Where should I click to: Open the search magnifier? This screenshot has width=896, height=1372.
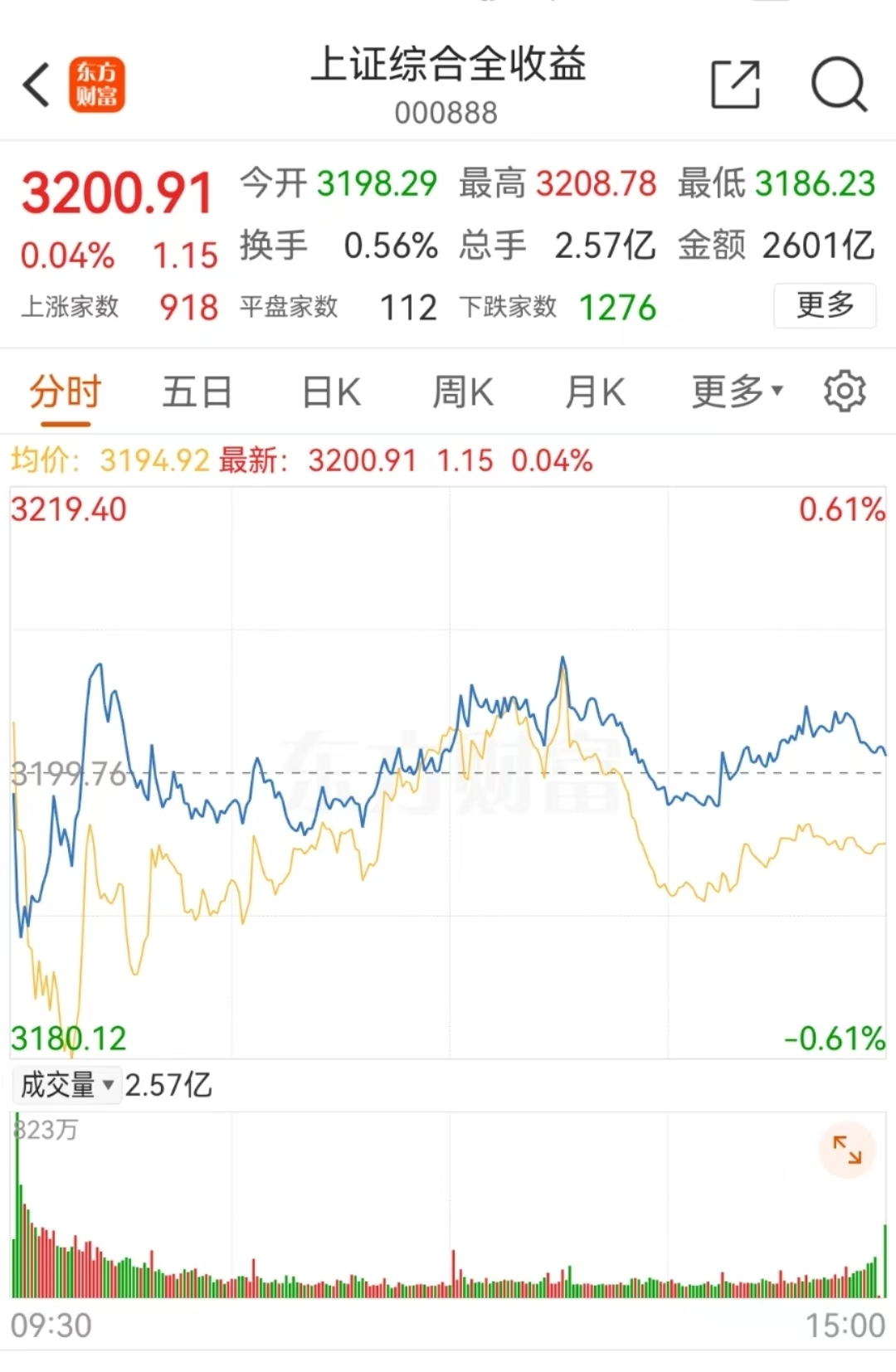point(838,85)
